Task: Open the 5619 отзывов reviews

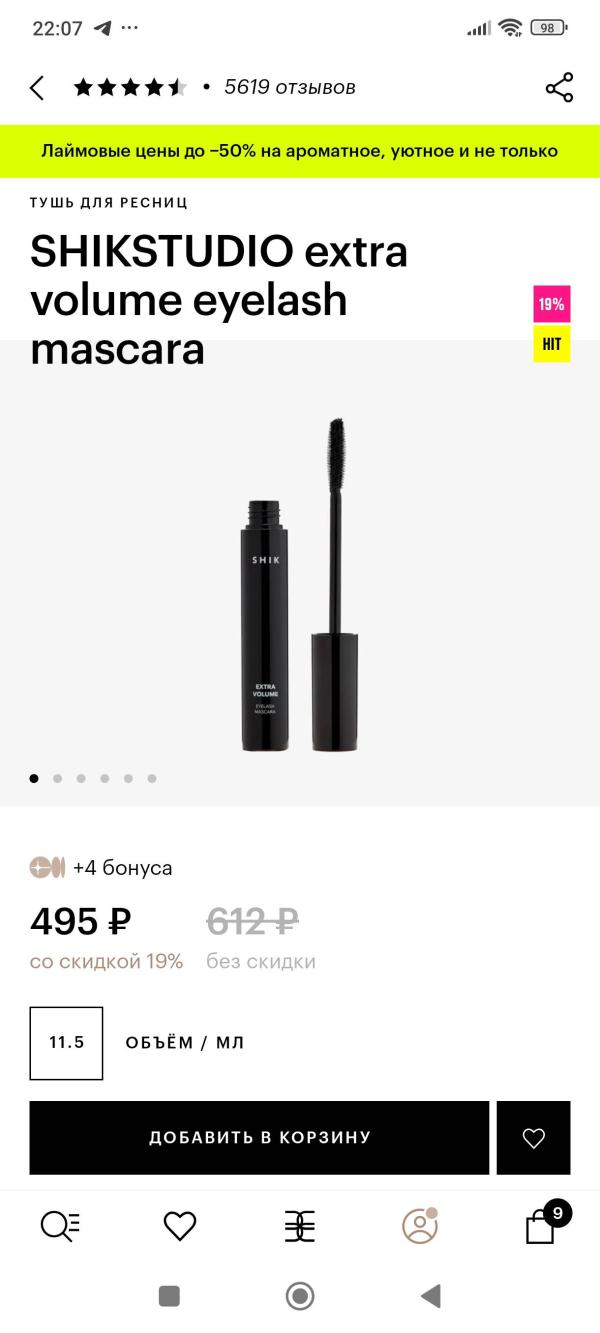Action: 289,88
